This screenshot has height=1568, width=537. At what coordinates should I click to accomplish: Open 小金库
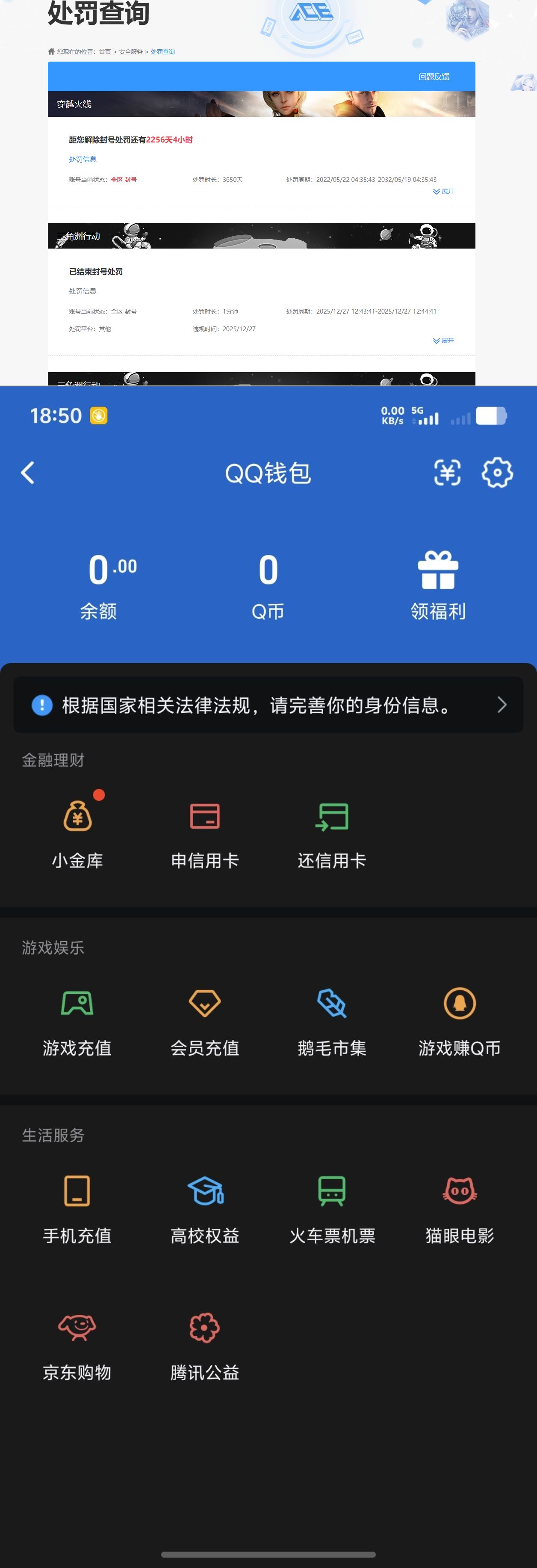(77, 831)
